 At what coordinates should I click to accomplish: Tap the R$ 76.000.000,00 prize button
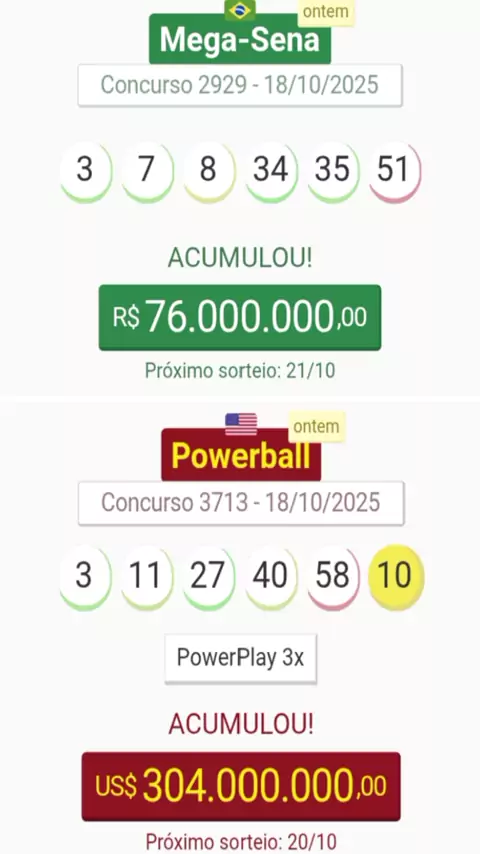coord(240,317)
